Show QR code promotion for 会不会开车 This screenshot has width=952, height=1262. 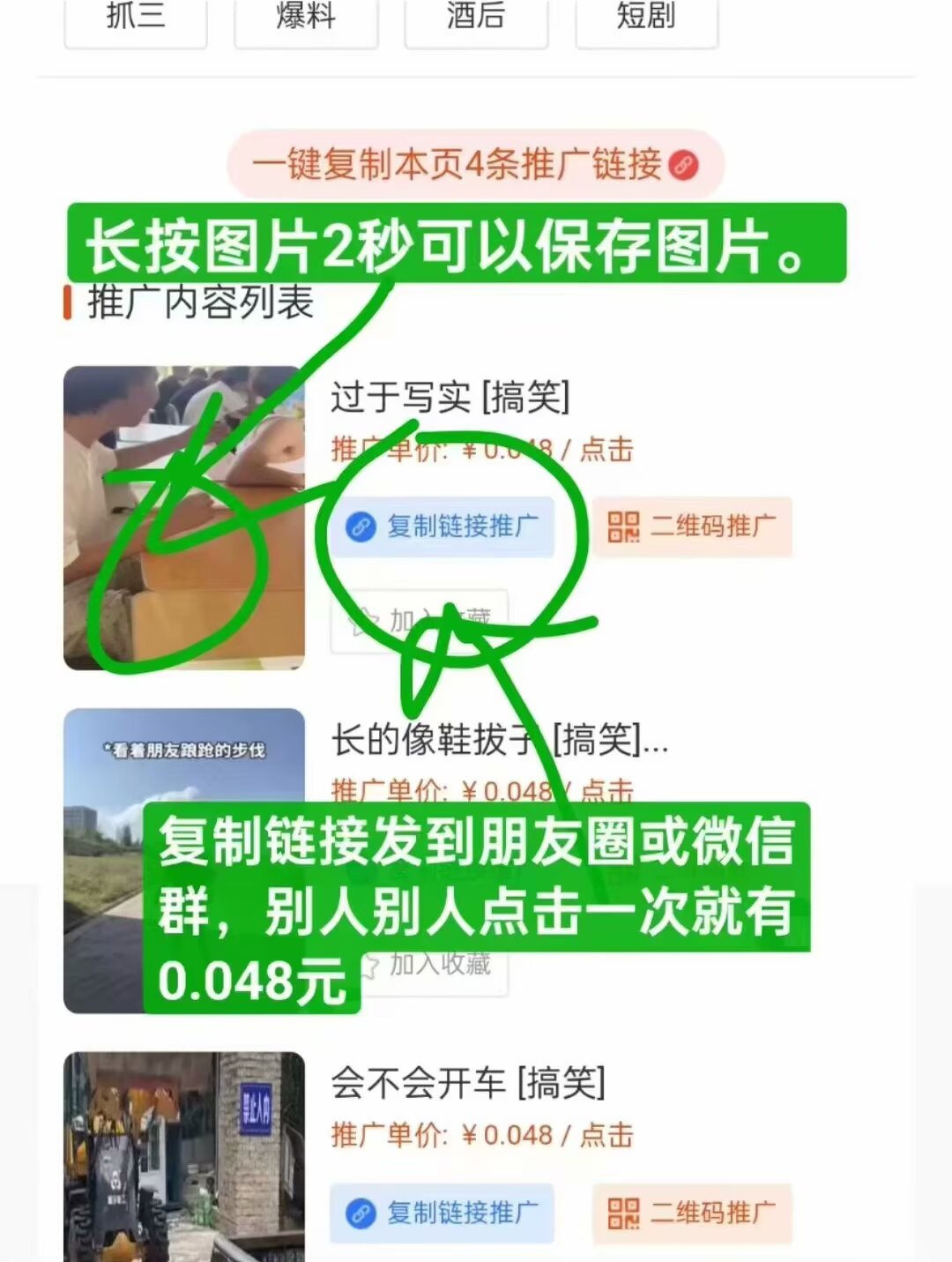click(692, 1213)
